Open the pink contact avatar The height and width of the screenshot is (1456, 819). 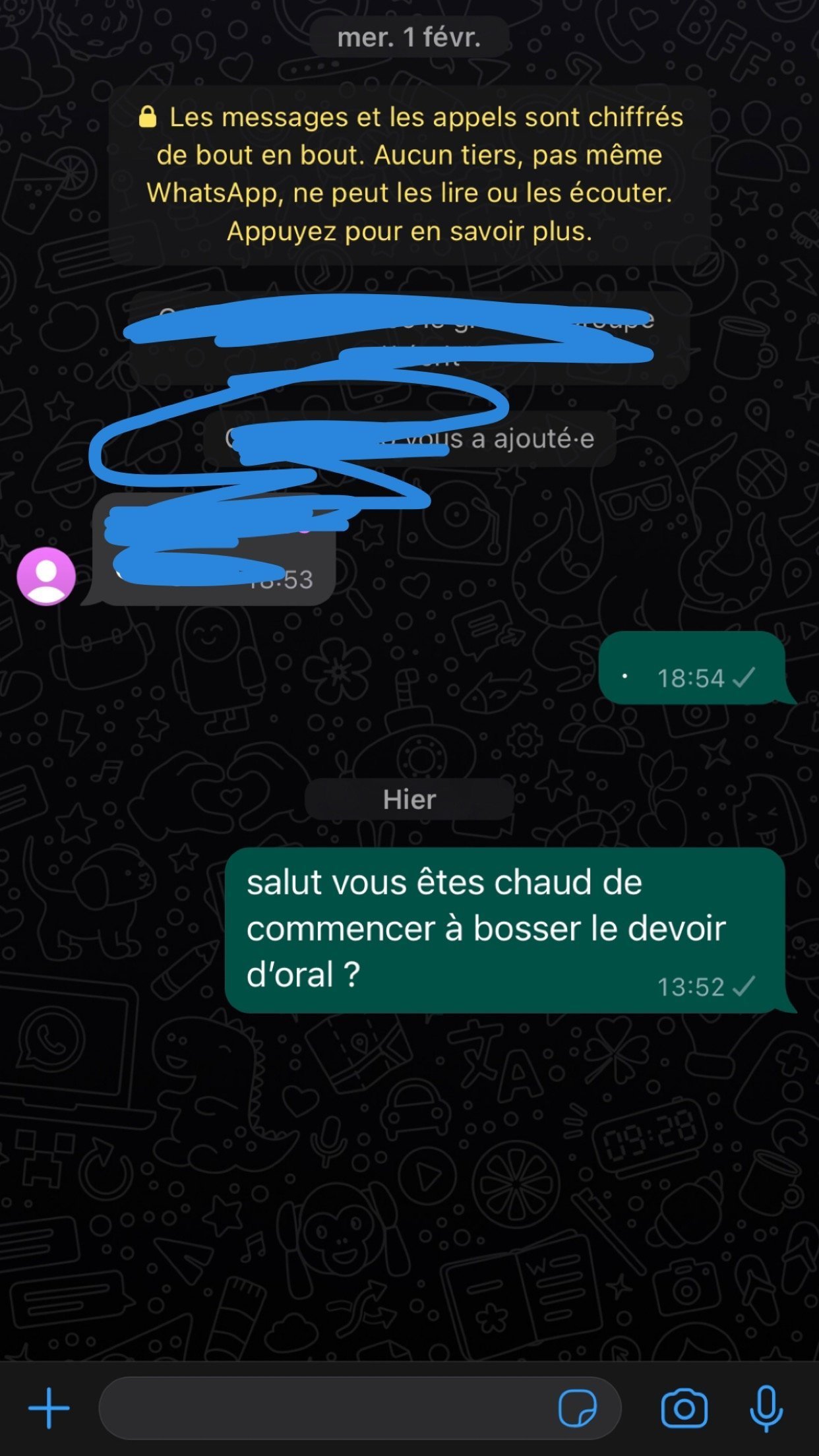46,576
